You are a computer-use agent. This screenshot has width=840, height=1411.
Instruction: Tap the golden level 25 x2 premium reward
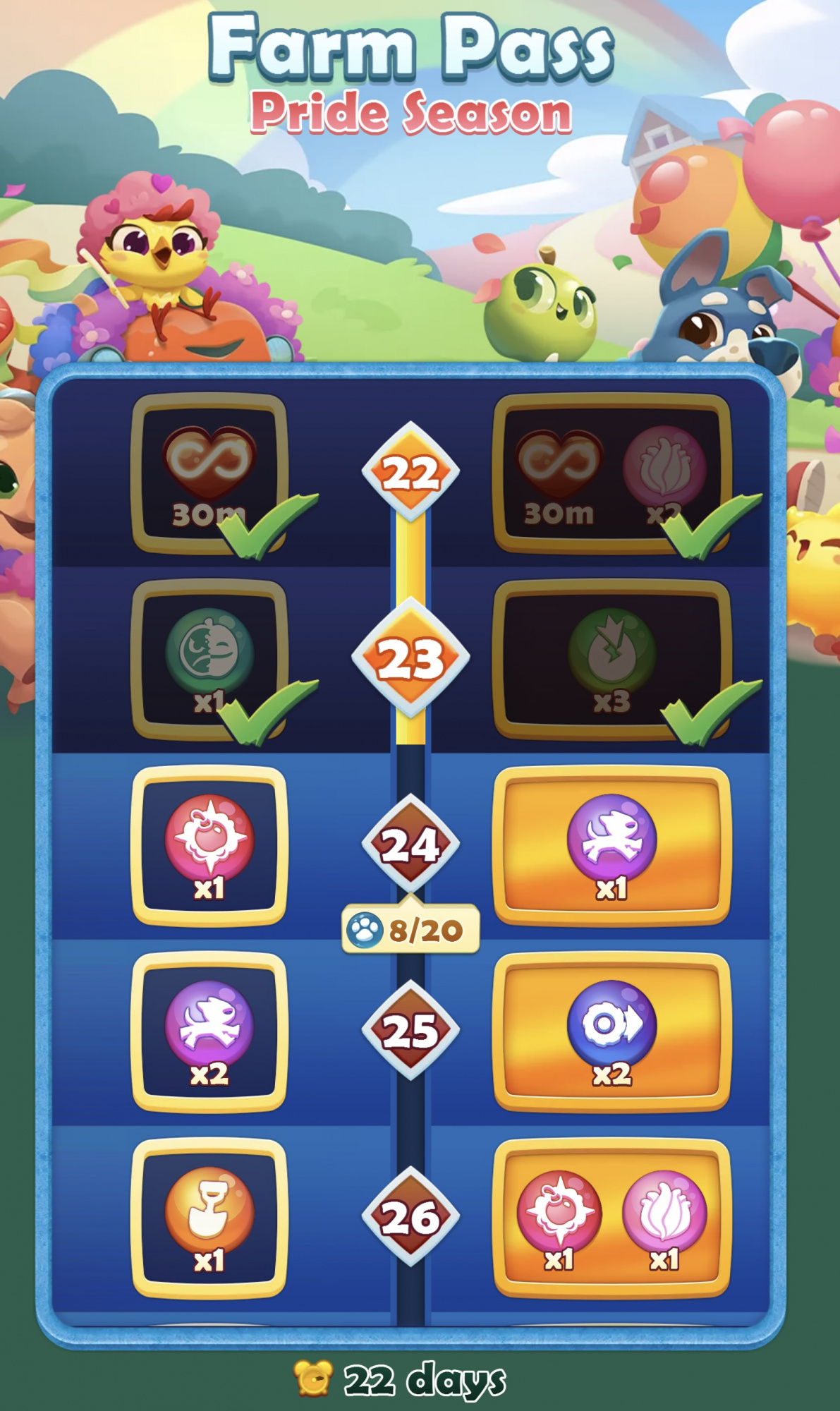coord(611,1031)
